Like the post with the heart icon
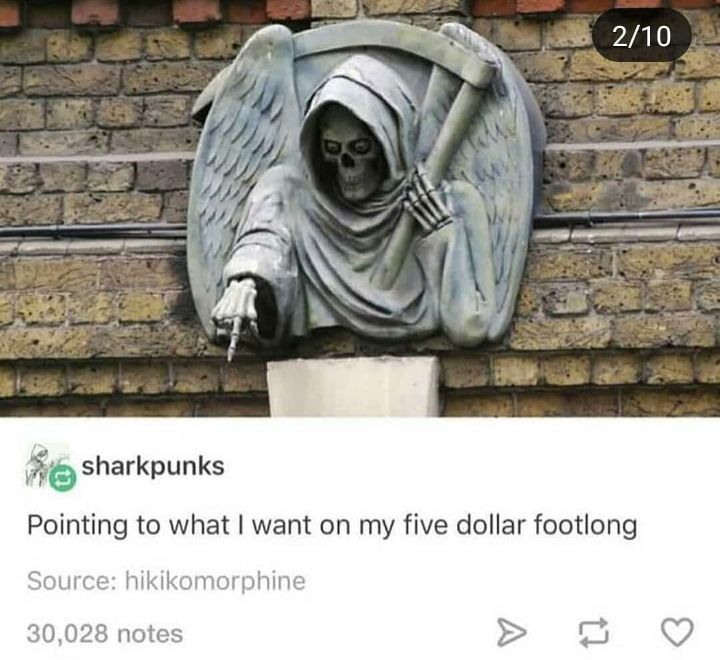720x660 pixels. pyautogui.click(x=678, y=632)
